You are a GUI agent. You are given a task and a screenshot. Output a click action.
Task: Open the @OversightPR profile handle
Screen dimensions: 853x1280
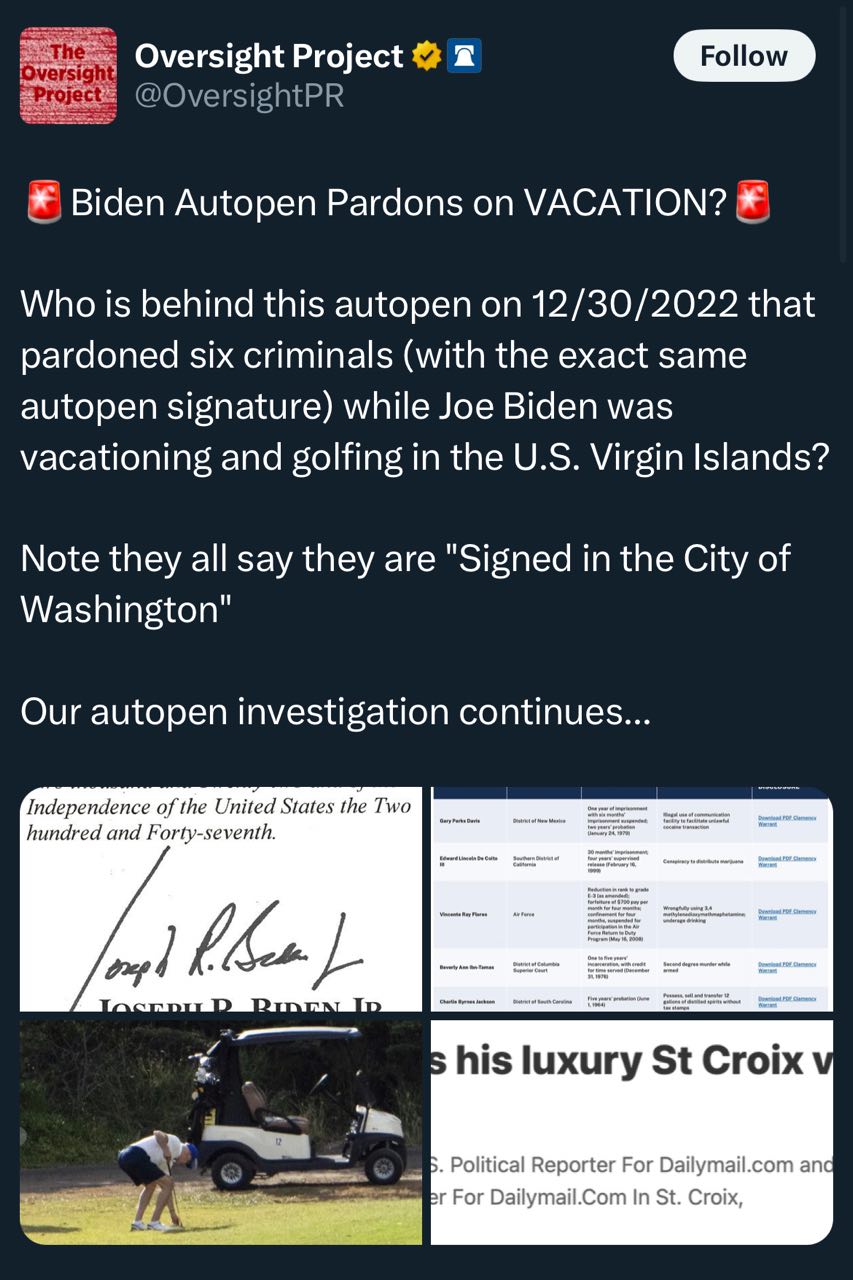[x=239, y=98]
